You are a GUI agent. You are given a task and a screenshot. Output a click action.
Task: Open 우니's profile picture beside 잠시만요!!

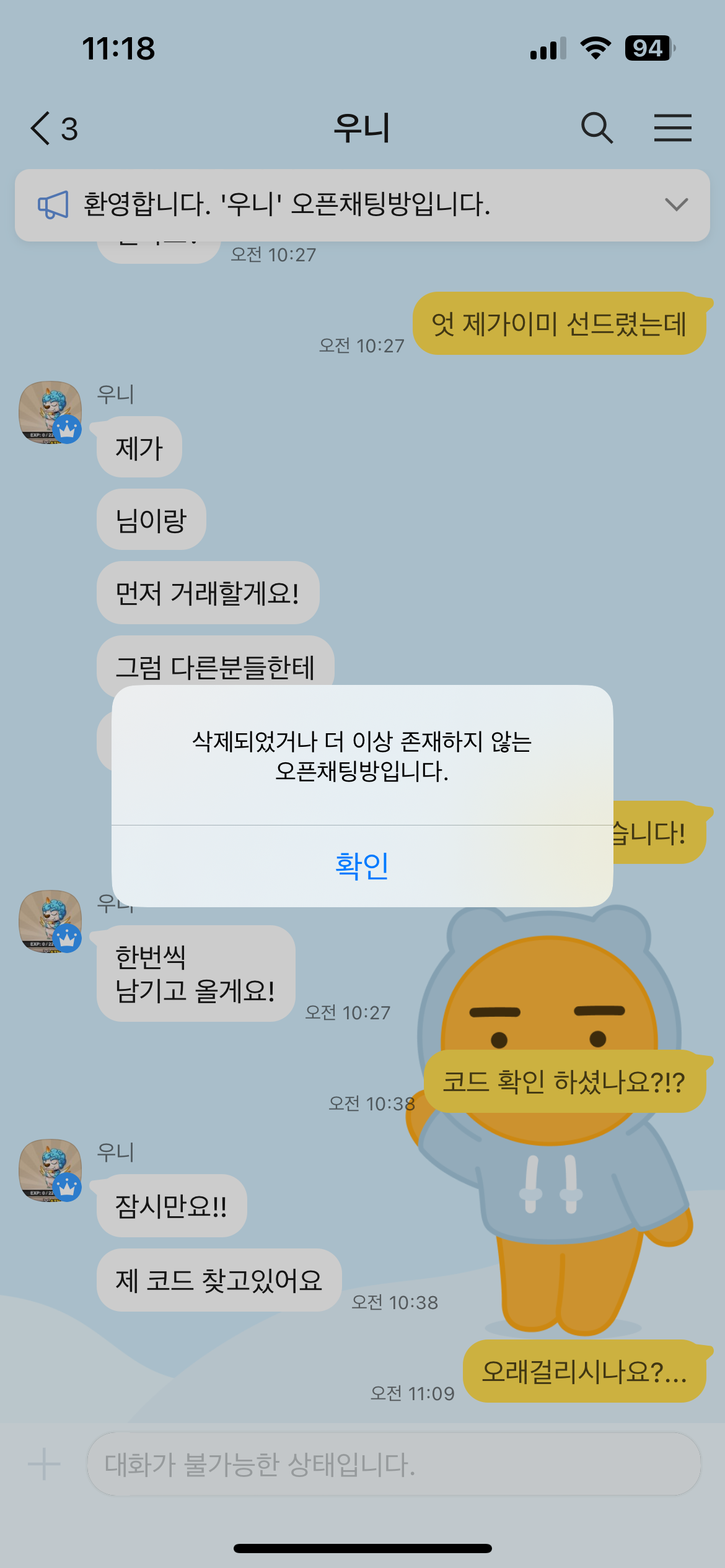click(x=50, y=1170)
